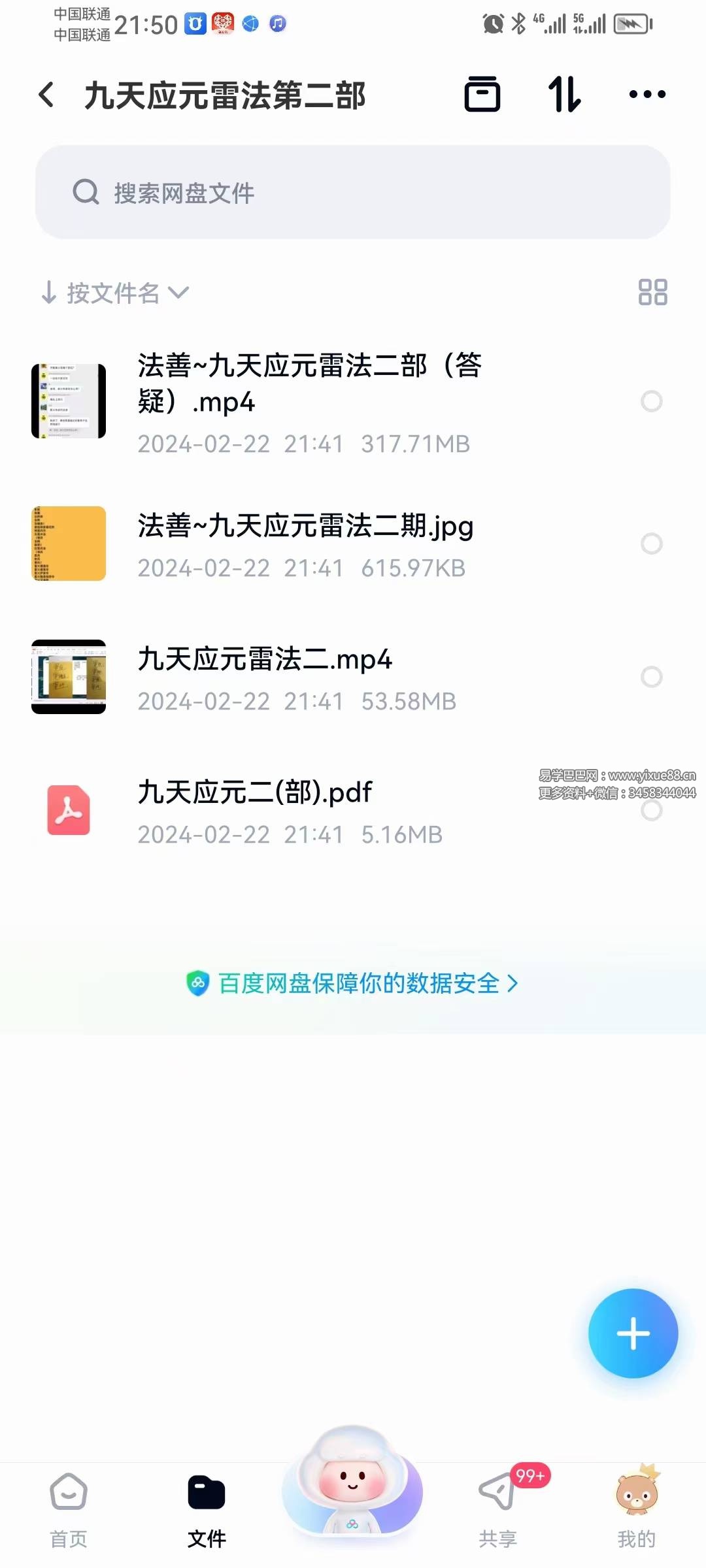The image size is (706, 1568).
Task: Select the 法善~九天应元雷法二部（答疑）.mp4 checkbox
Action: 651,401
